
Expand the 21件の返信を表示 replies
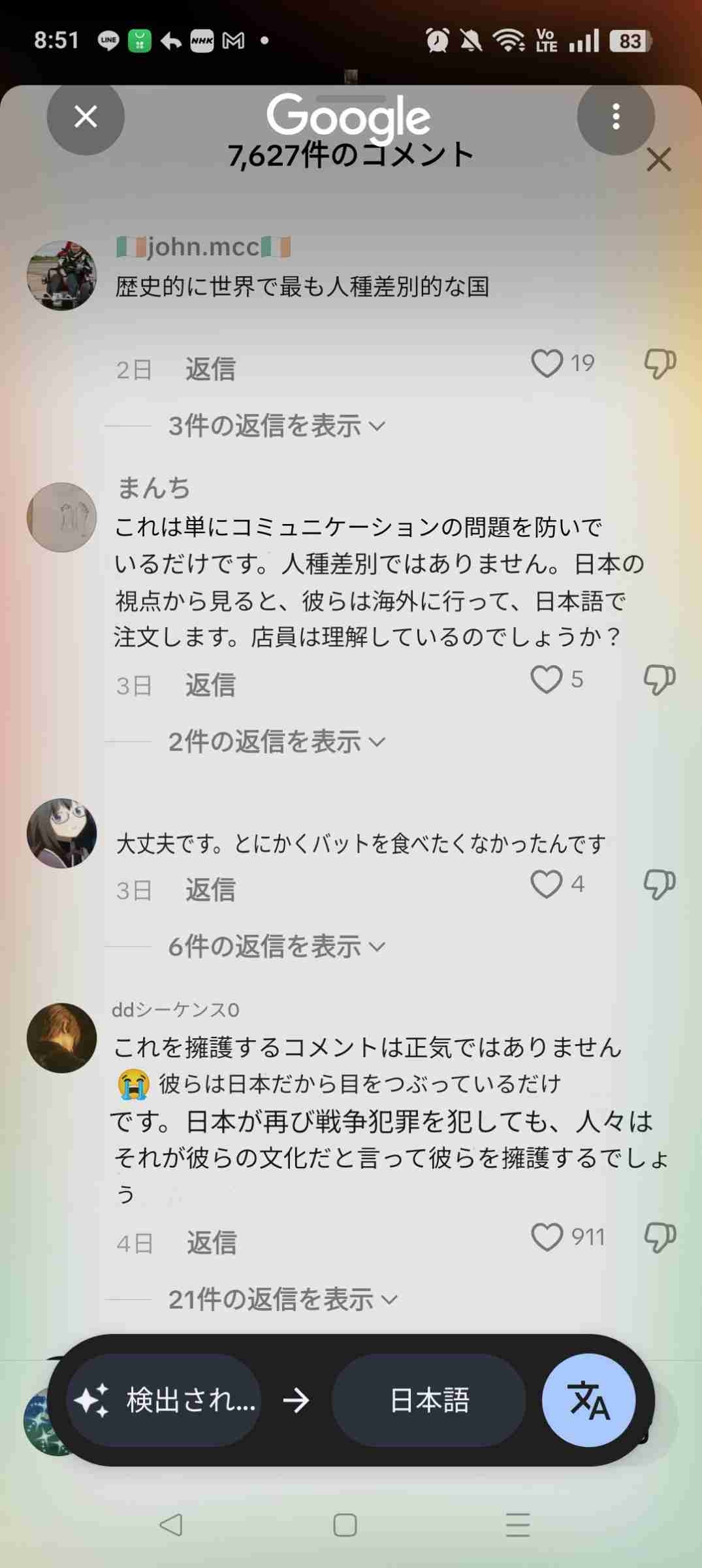[x=282, y=1300]
